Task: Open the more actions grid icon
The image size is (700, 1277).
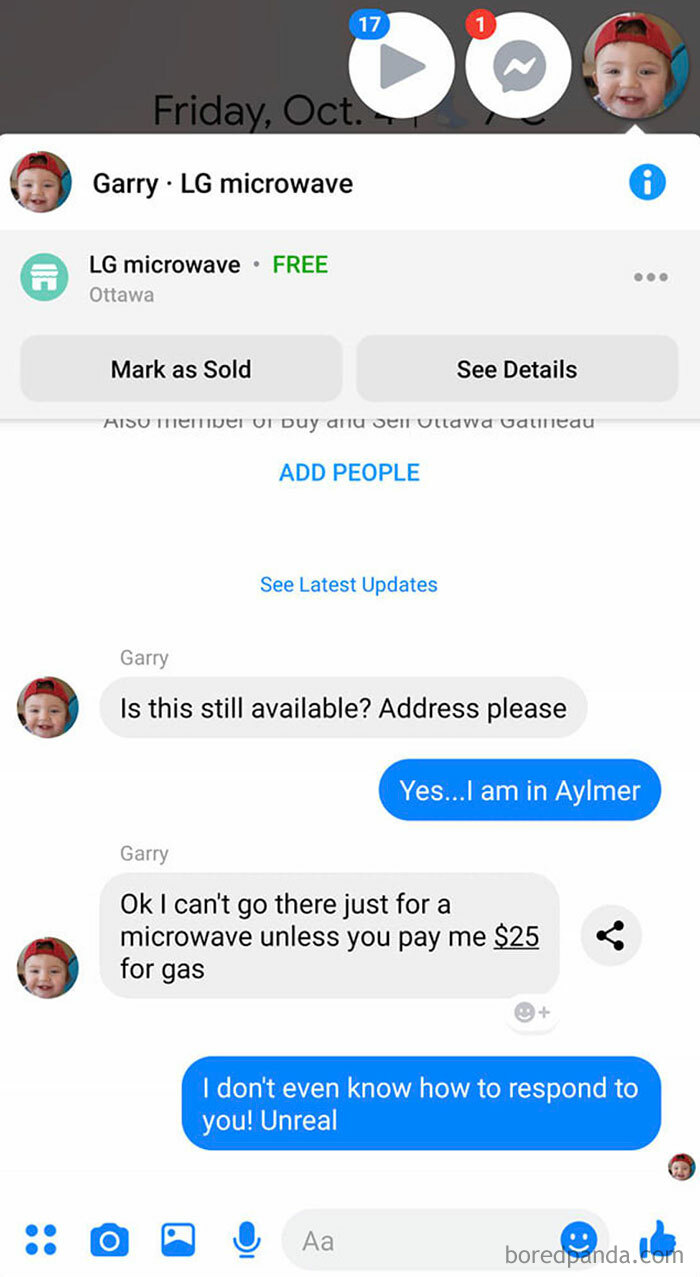Action: click(x=41, y=1241)
